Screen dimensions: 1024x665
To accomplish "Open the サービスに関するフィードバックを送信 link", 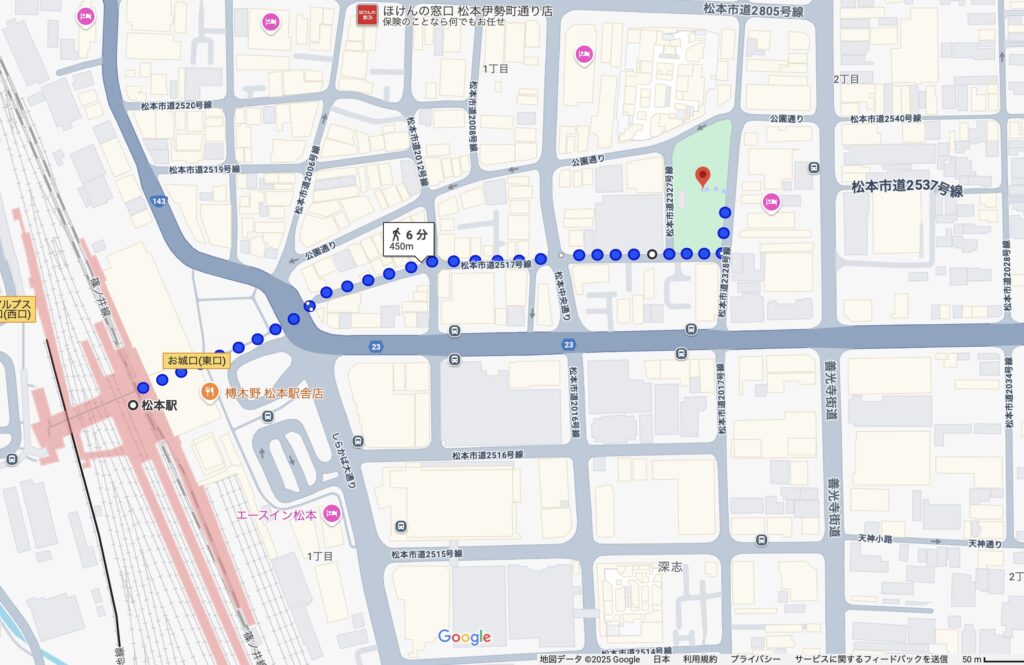I will click(870, 659).
